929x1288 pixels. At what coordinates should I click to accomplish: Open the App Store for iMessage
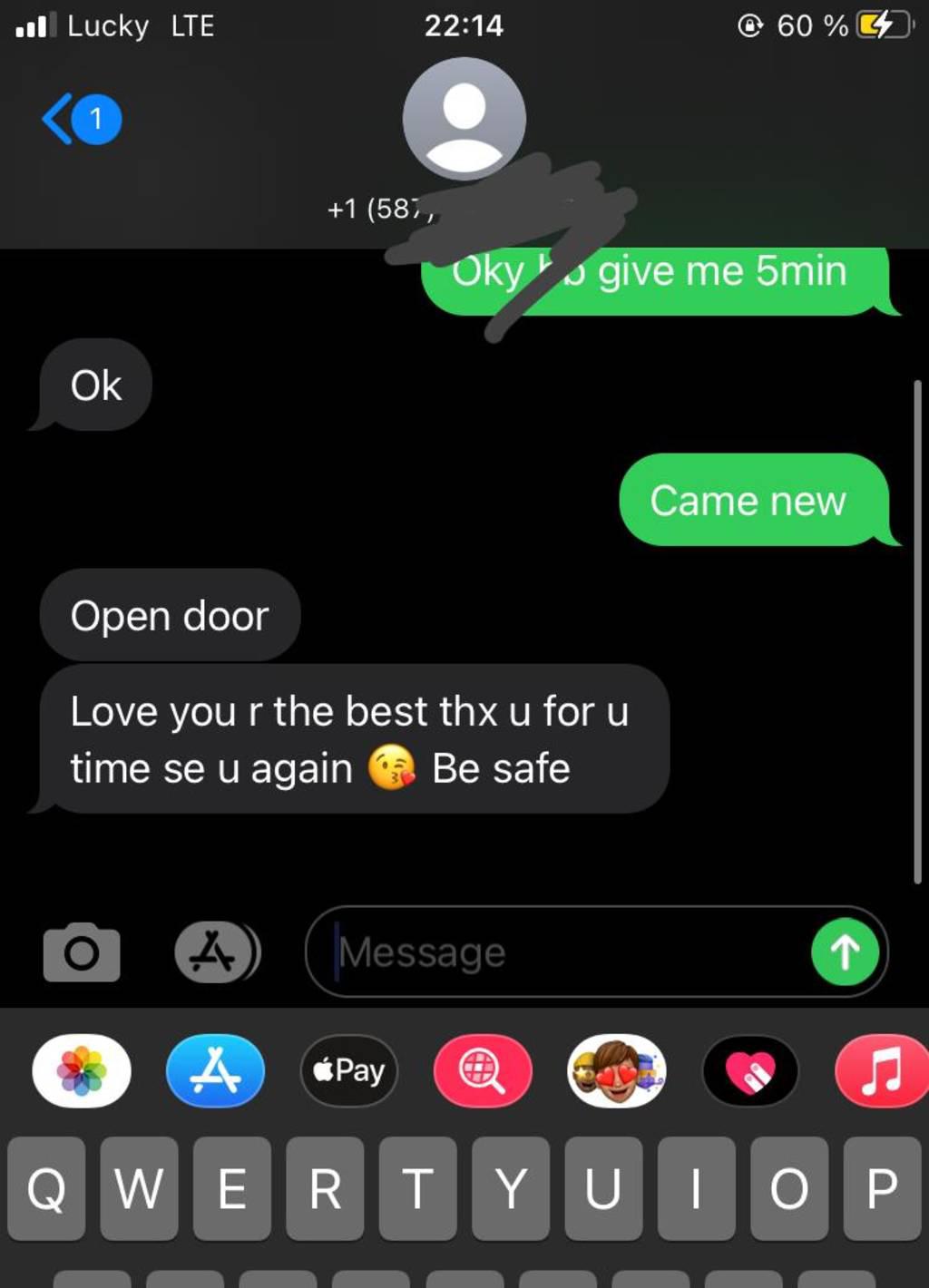point(216,1071)
